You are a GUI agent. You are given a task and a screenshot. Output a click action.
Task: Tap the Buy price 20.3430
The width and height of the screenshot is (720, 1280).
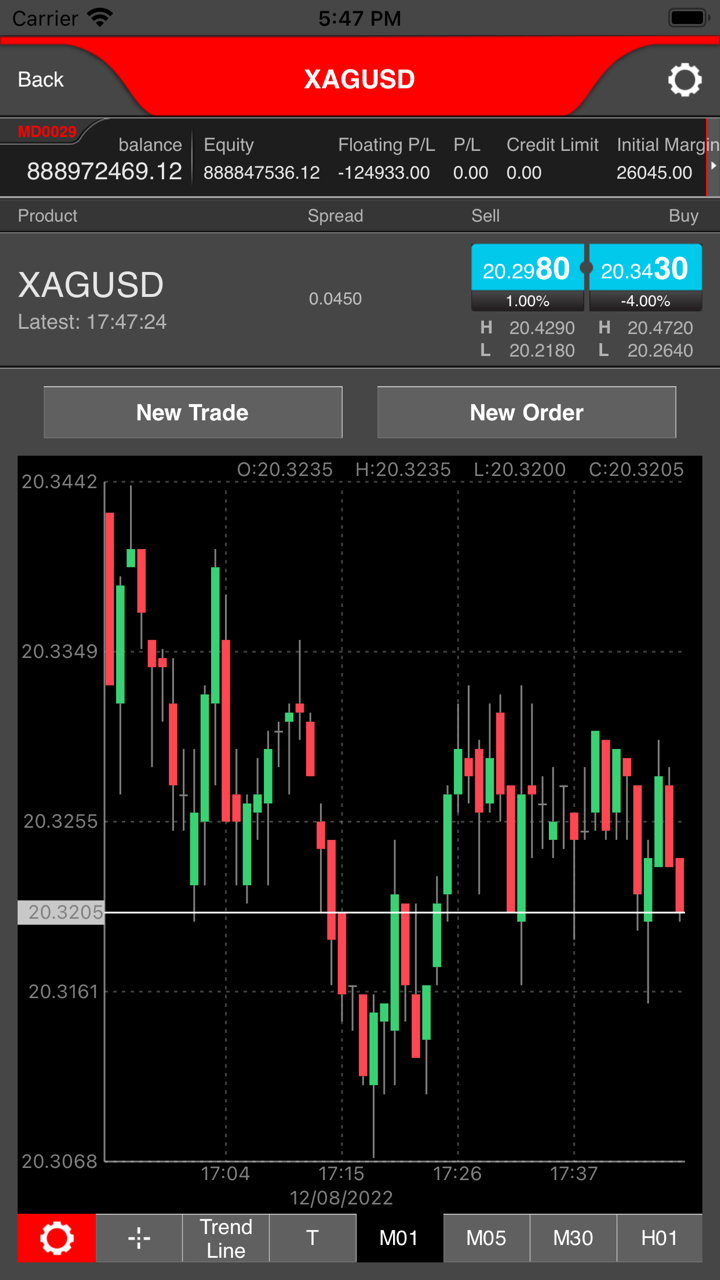click(645, 269)
